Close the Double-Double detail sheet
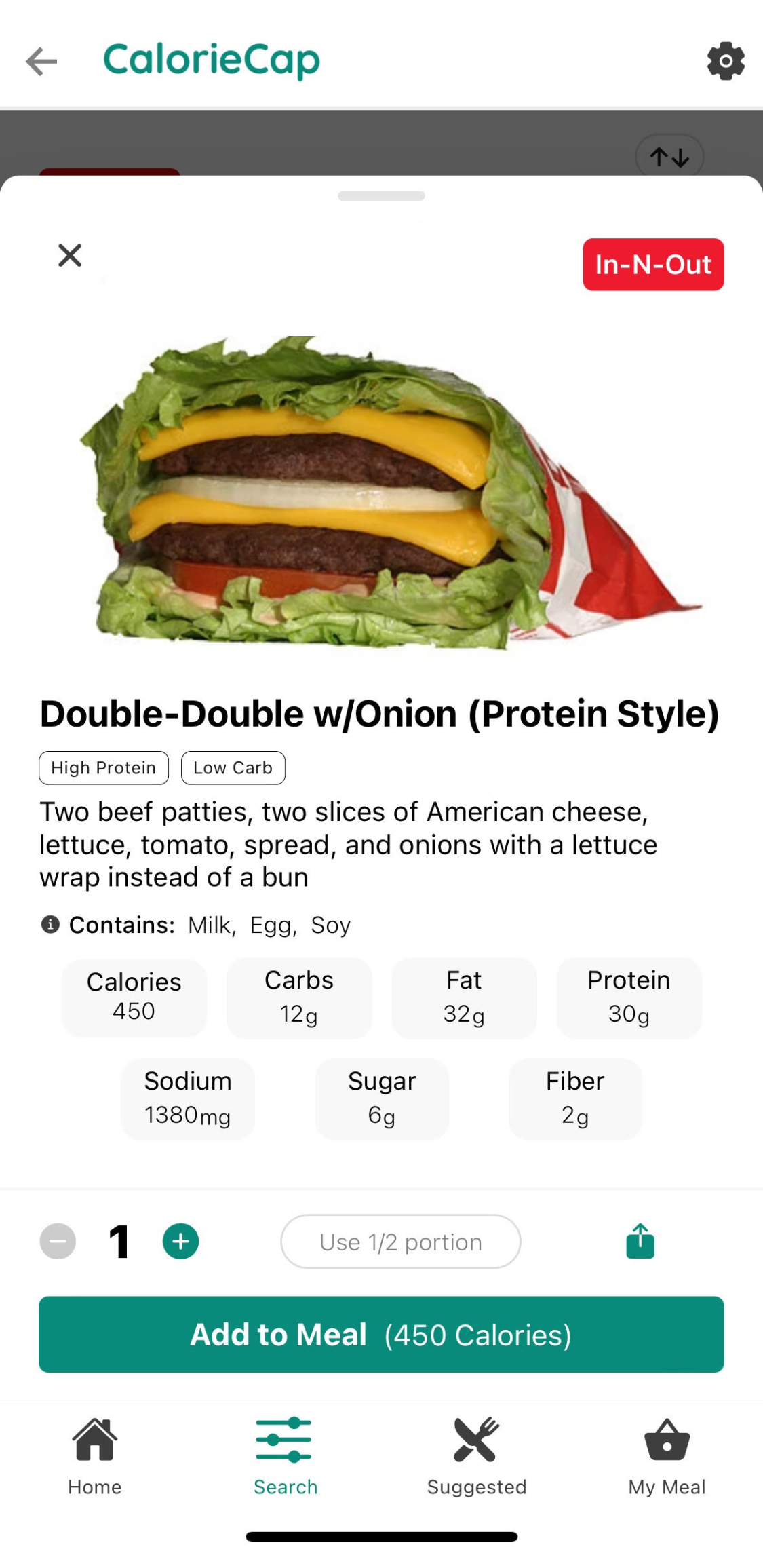The height and width of the screenshot is (1568, 763). [x=70, y=256]
